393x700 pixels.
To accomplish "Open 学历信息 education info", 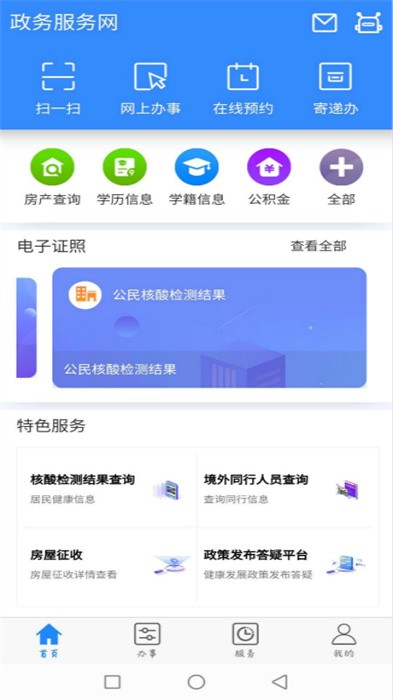I will click(125, 177).
